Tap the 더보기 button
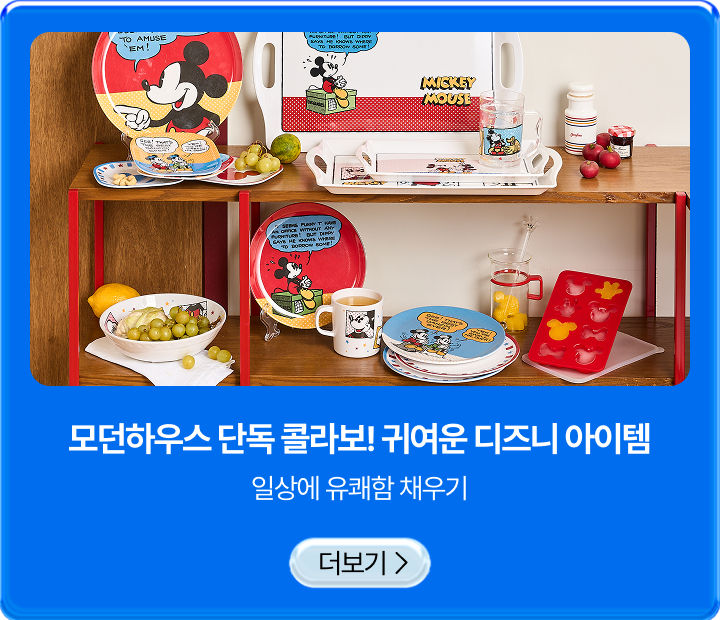This screenshot has height=620, width=720. coord(360,563)
